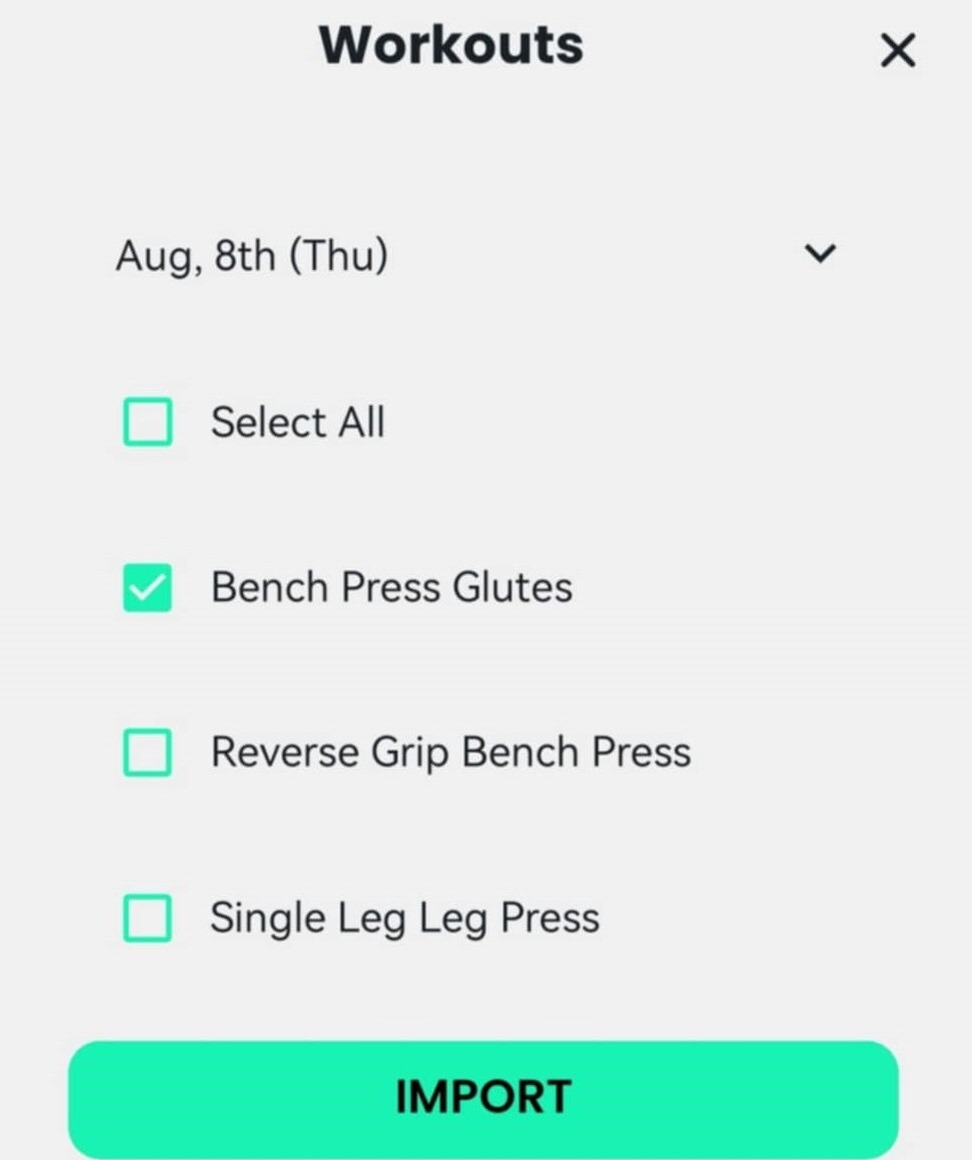Select Reverse Grip Bench Press

147,752
